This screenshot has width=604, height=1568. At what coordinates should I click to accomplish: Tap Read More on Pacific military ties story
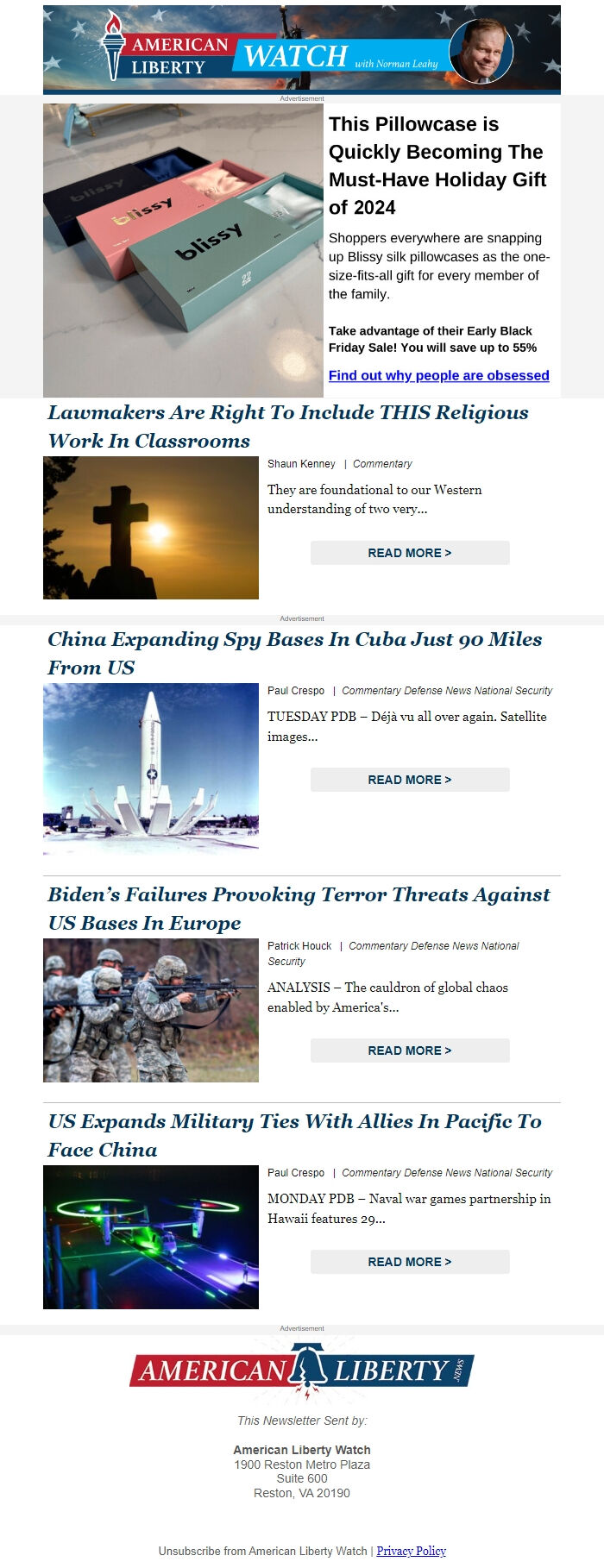[x=410, y=1262]
